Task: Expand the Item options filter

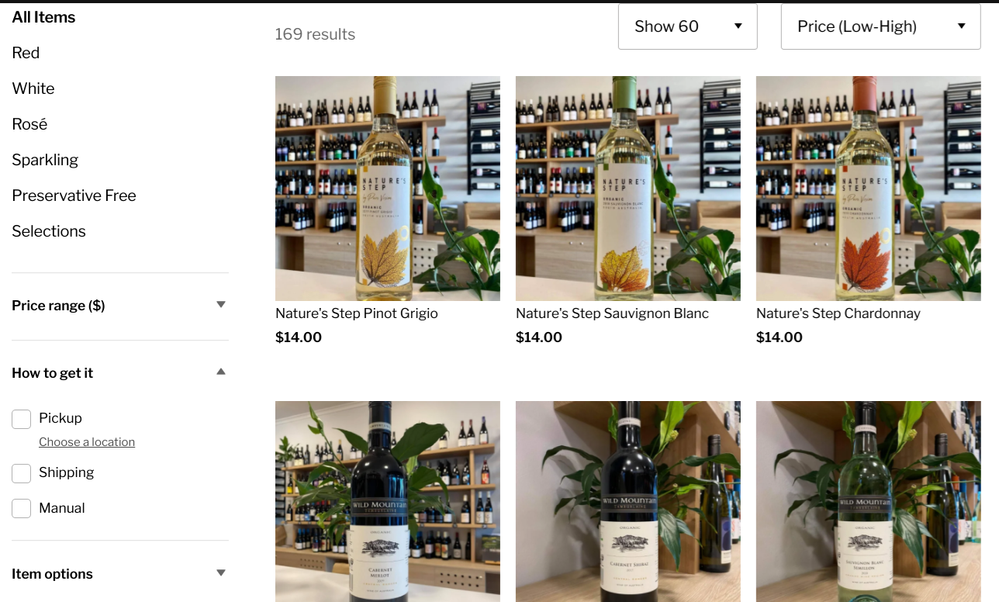Action: 120,574
